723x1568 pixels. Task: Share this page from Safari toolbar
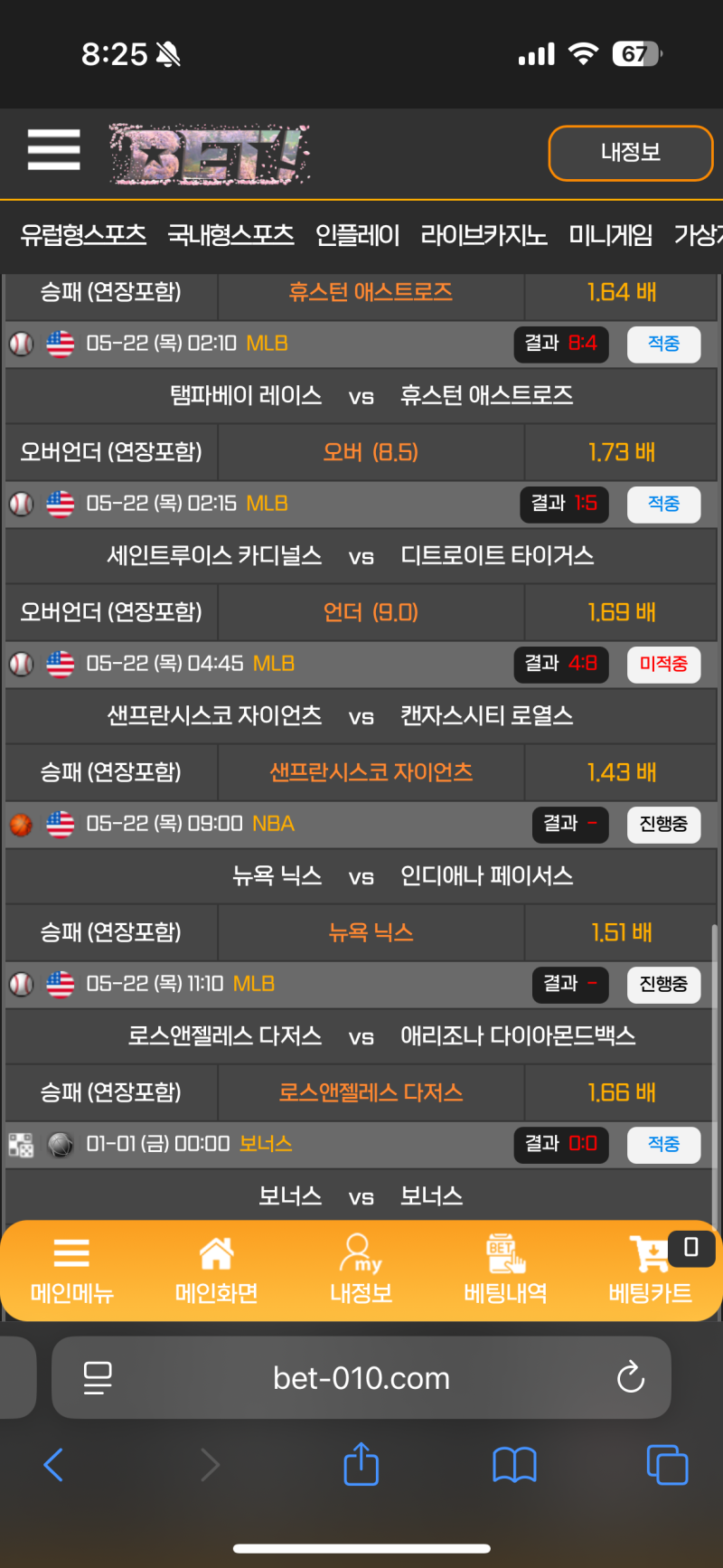pos(361,1464)
